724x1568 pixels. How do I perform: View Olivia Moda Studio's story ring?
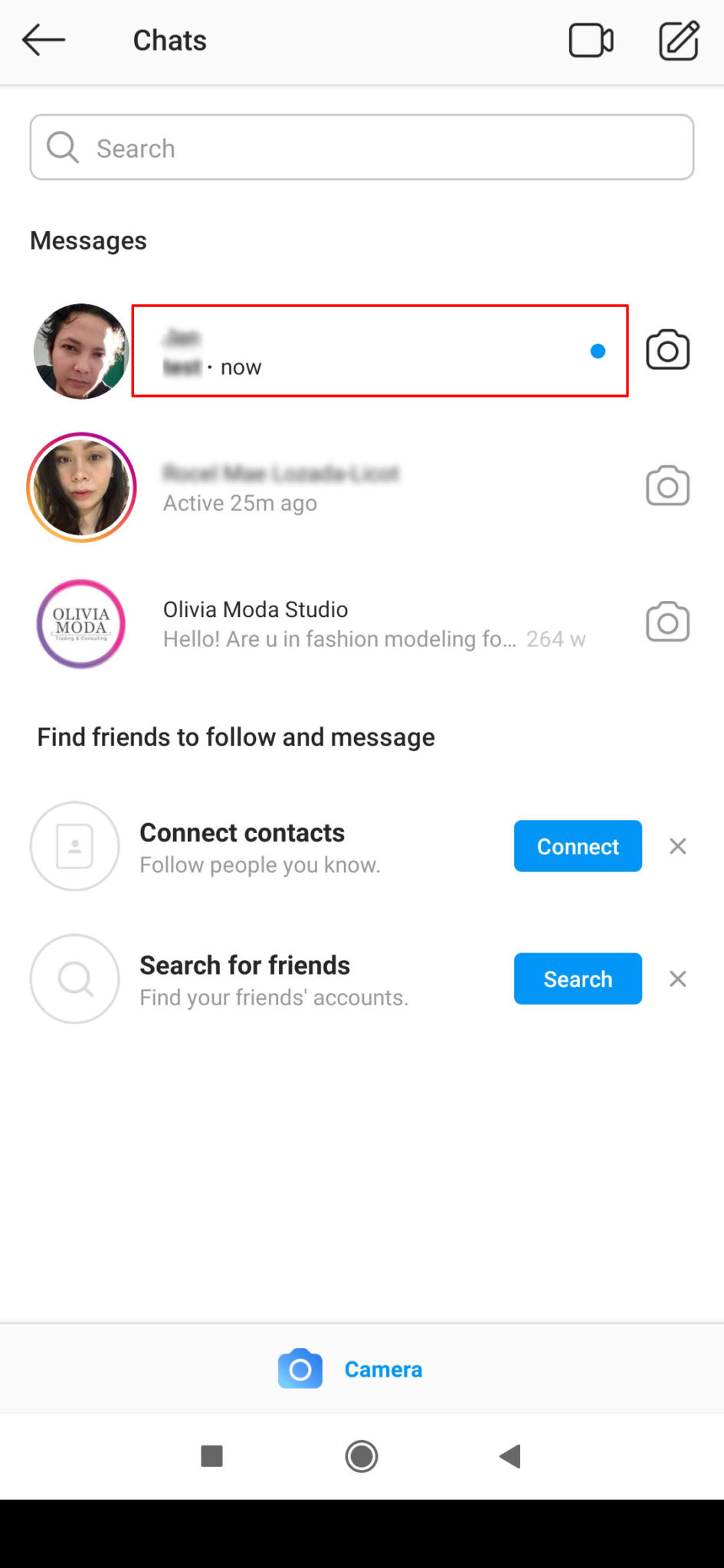pos(80,624)
